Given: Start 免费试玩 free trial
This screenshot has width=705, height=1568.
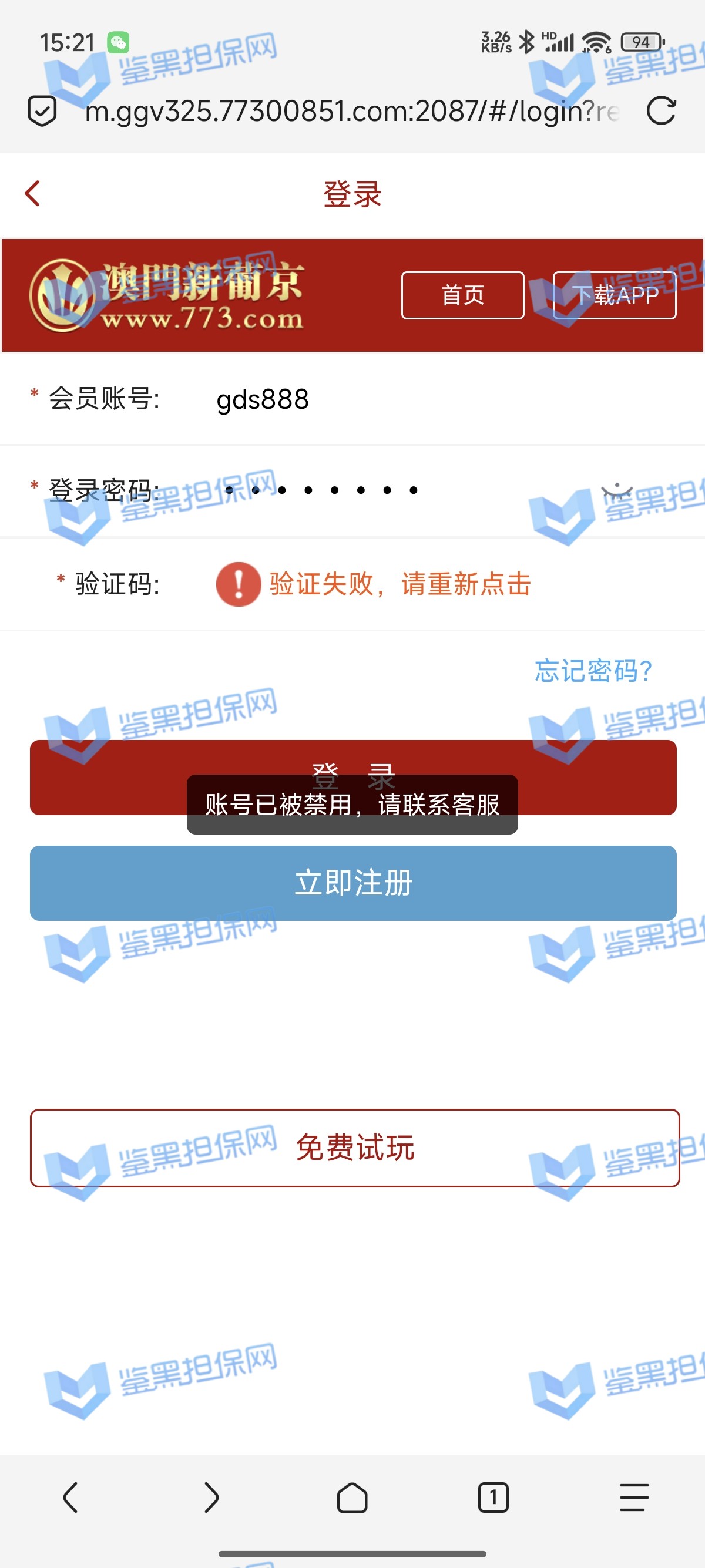Looking at the screenshot, I should click(354, 1148).
